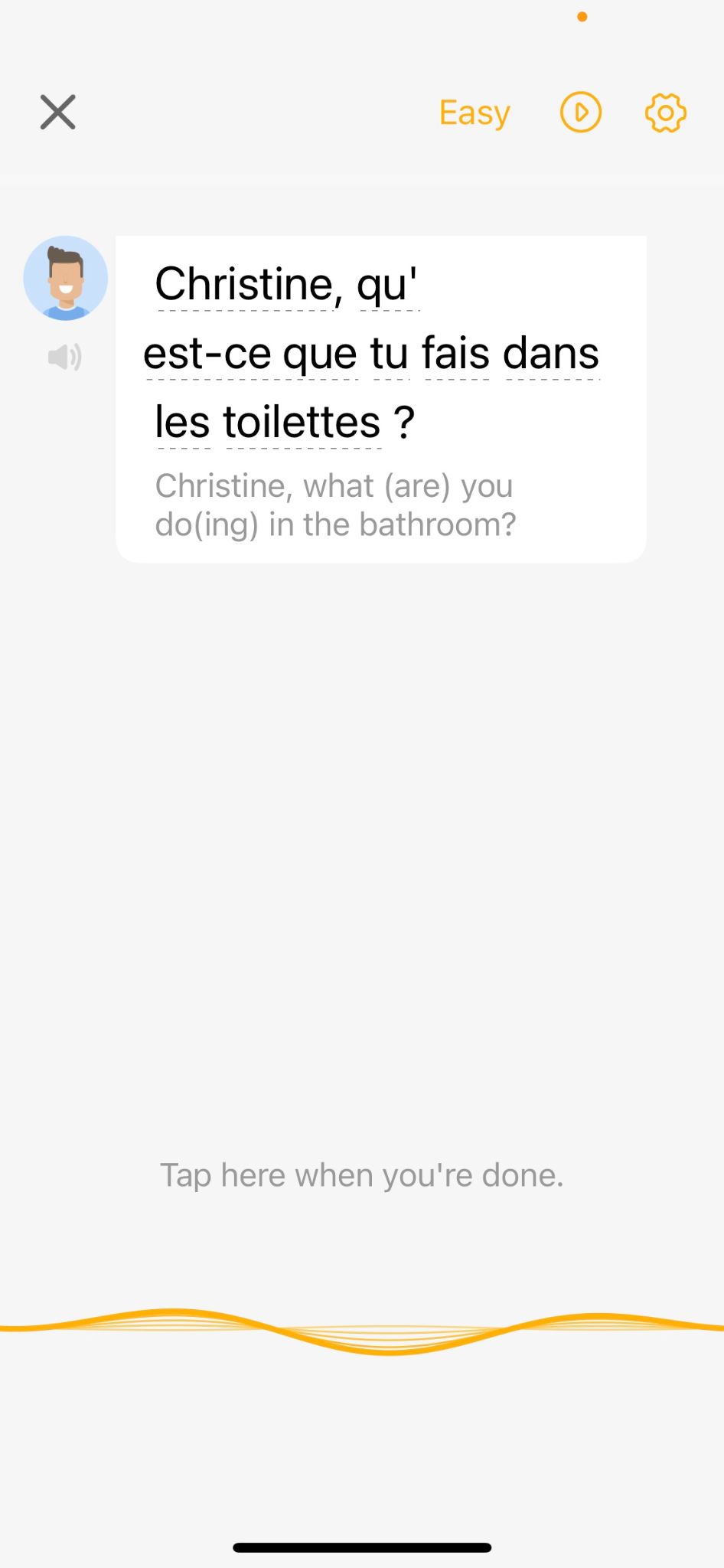
Task: Look up the word 'toilettes'
Action: click(302, 423)
